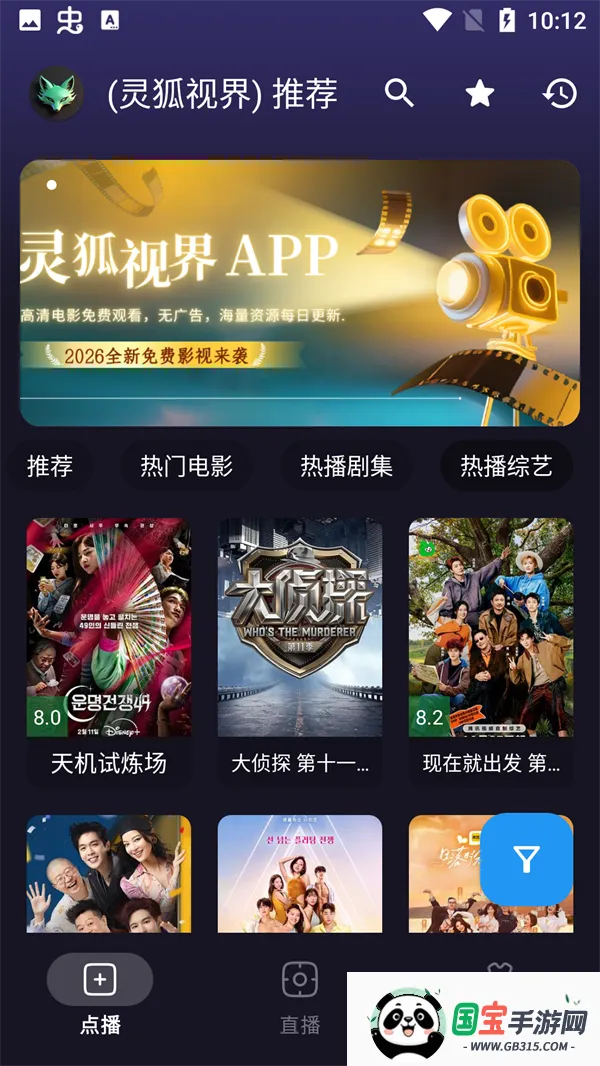
Task: Open watch history via the clock icon
Action: [560, 94]
